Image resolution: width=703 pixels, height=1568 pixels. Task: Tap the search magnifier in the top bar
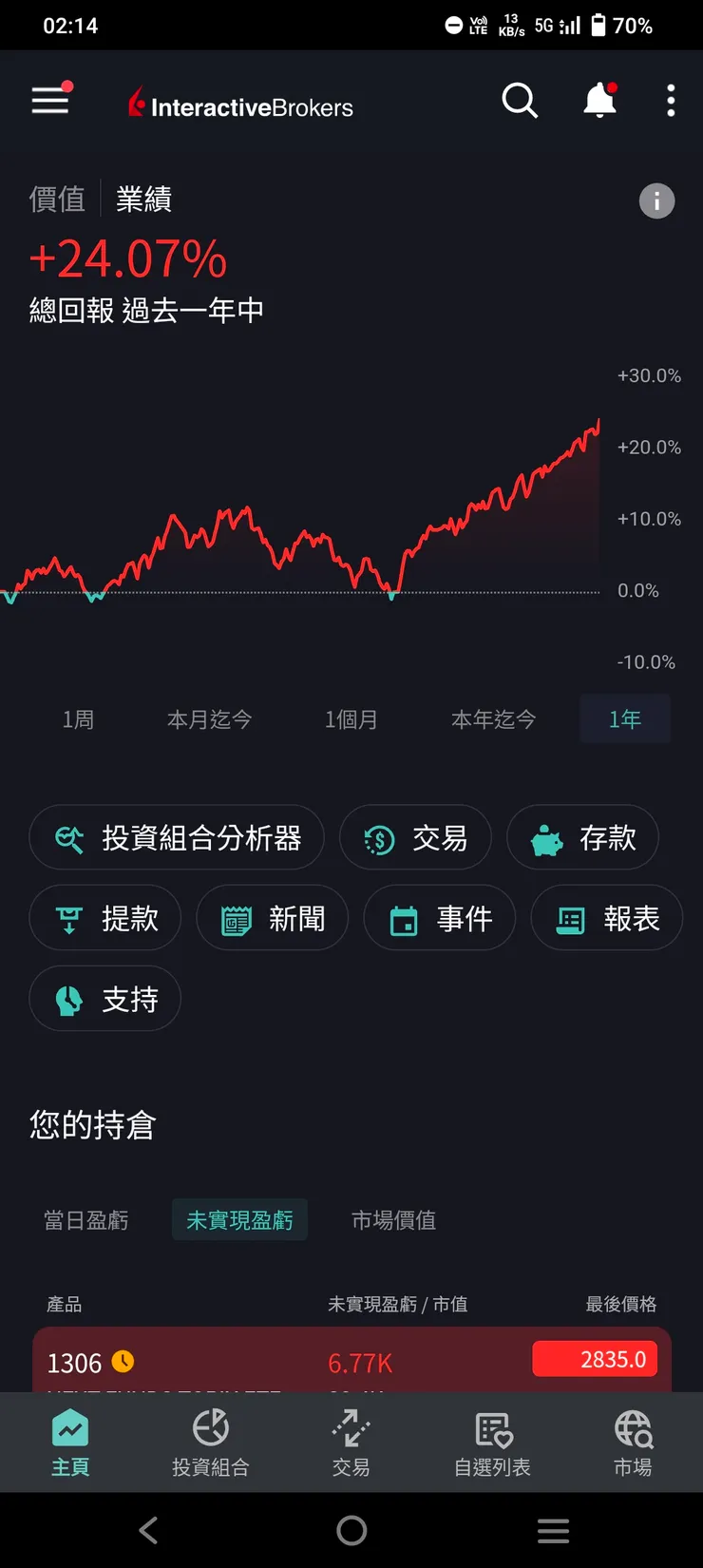(520, 100)
